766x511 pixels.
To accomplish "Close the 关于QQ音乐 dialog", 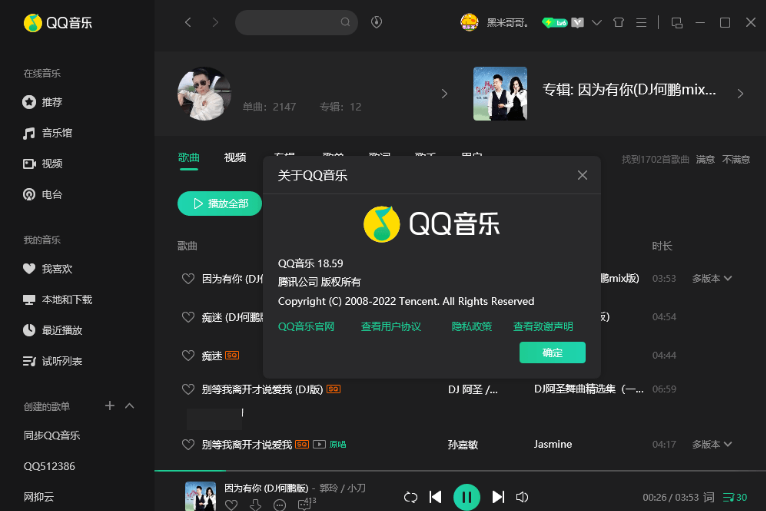I will pyautogui.click(x=582, y=175).
